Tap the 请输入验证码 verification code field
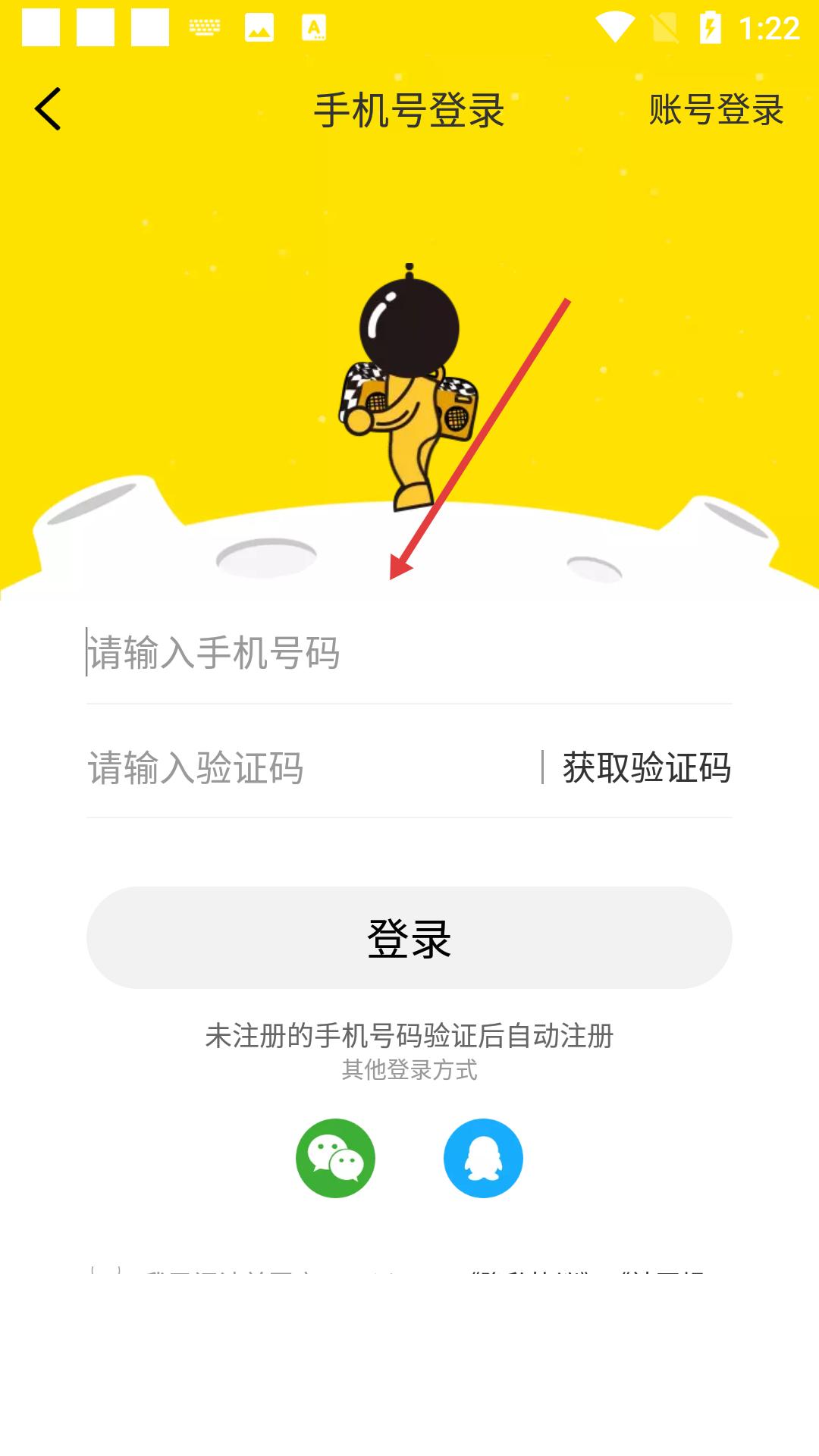Screen dimensions: 819x1456 click(x=311, y=767)
